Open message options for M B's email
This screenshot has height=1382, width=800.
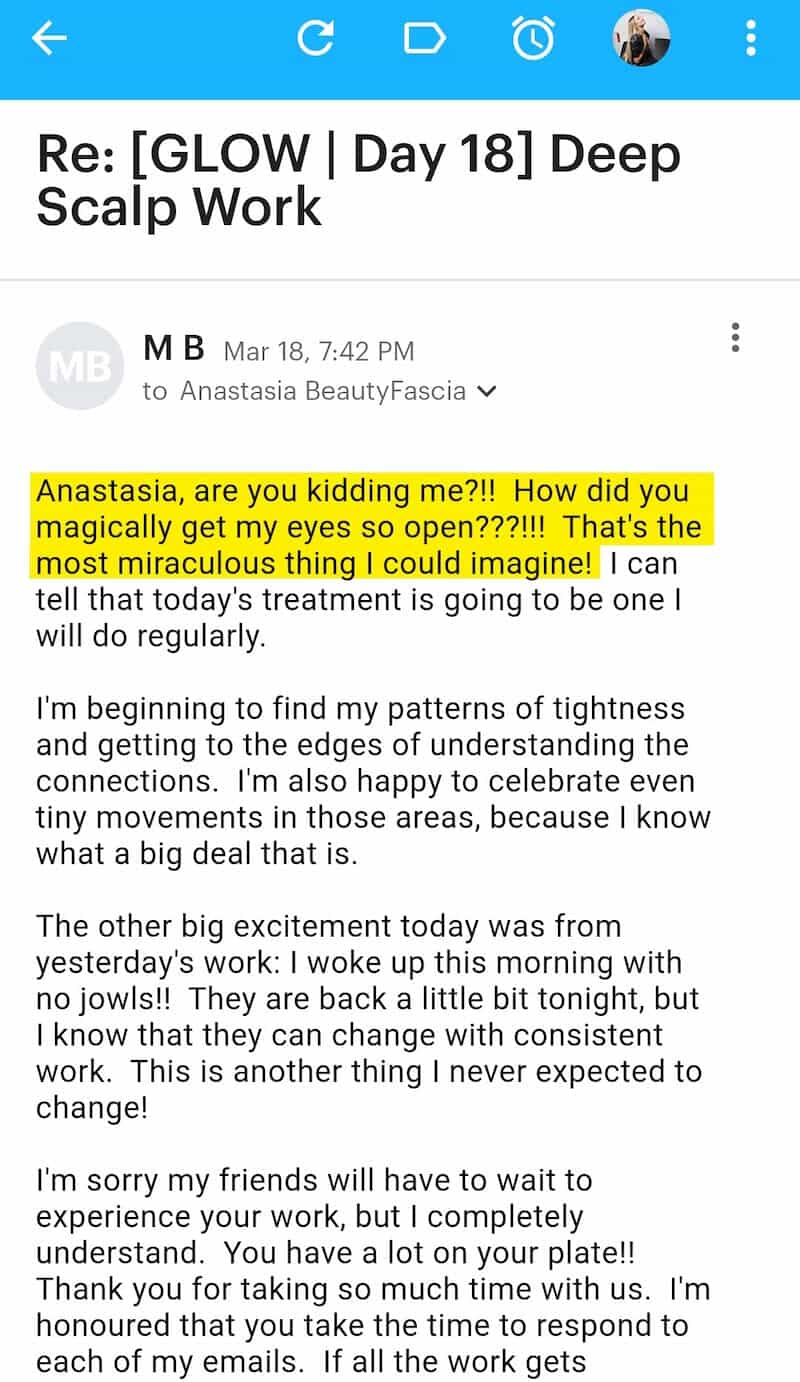(x=736, y=337)
